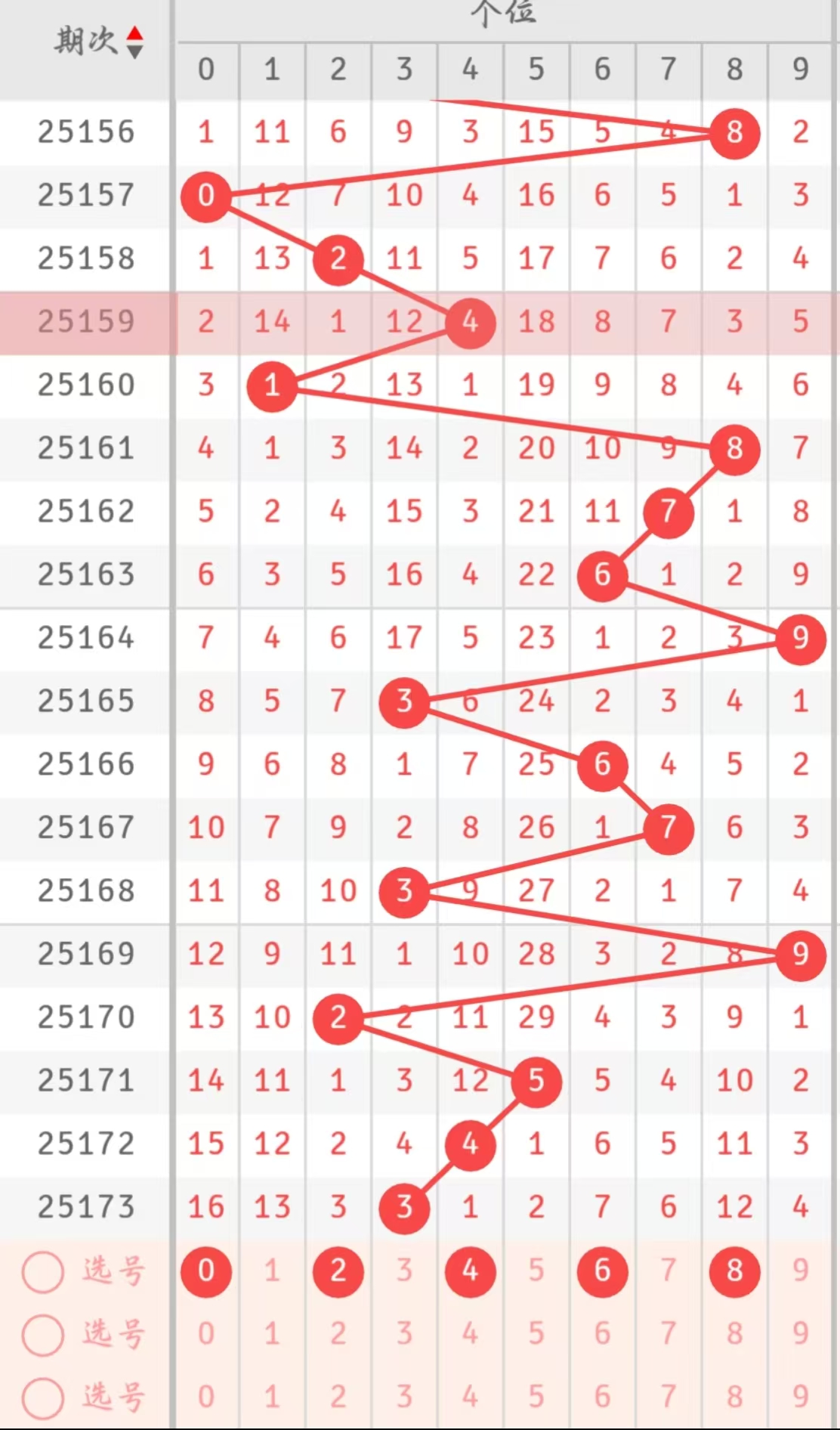Deselect the highlighted 6 in the first 选号 row
This screenshot has width=840, height=1430.
click(x=602, y=1271)
